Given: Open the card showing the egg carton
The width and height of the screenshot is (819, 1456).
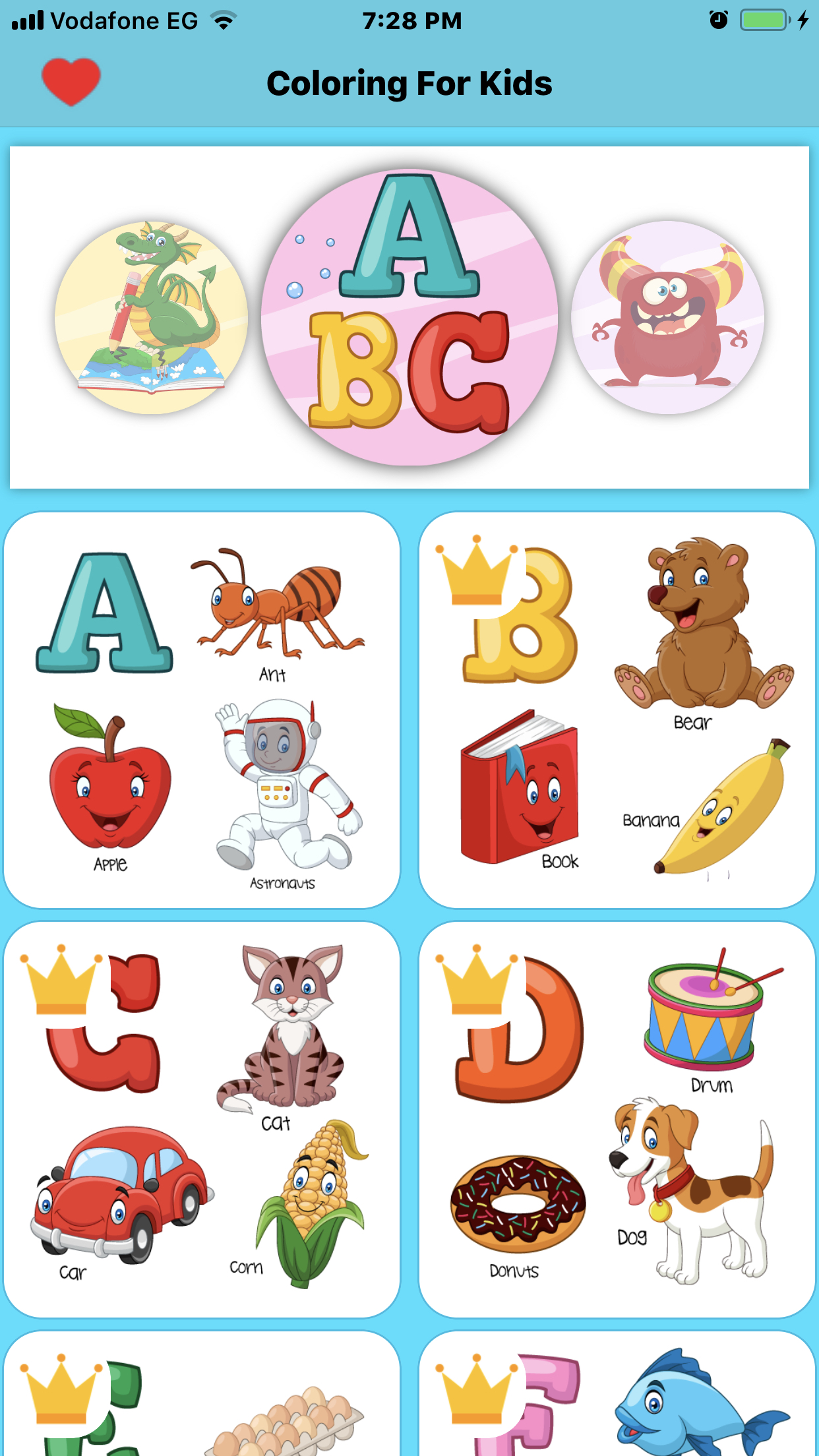Looking at the screenshot, I should click(x=202, y=1394).
